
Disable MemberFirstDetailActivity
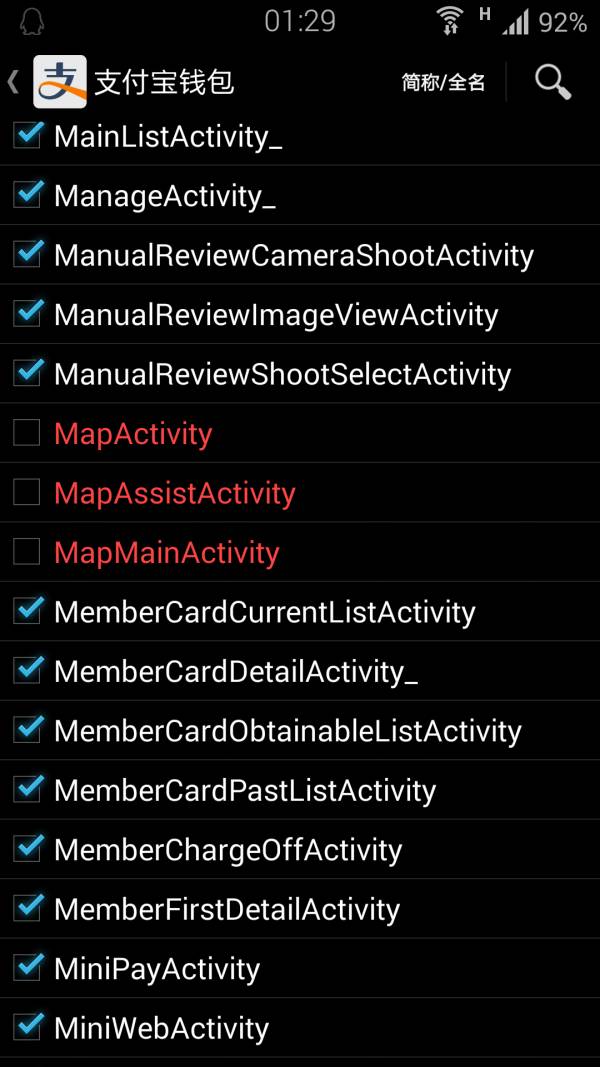[27, 908]
